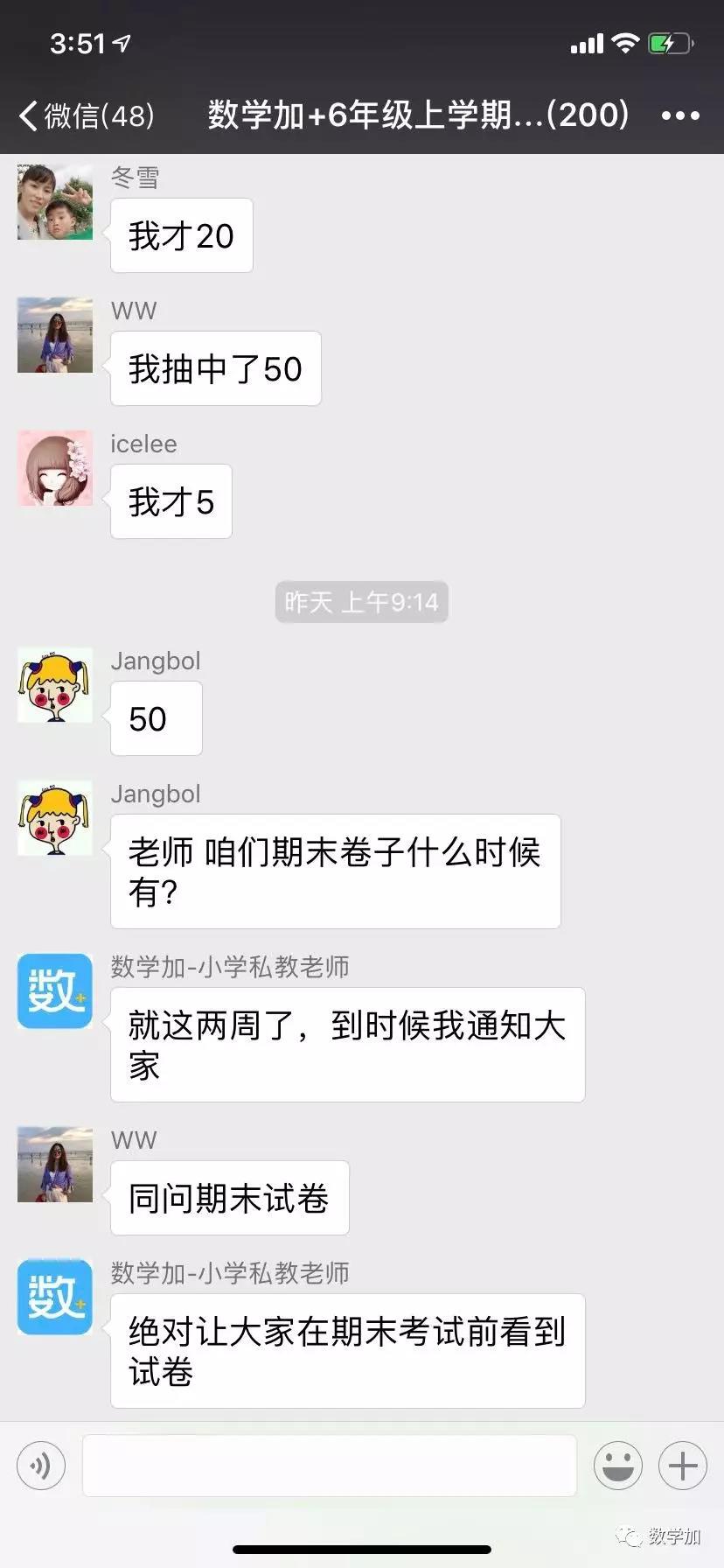Focus the message text field

coord(329,1465)
